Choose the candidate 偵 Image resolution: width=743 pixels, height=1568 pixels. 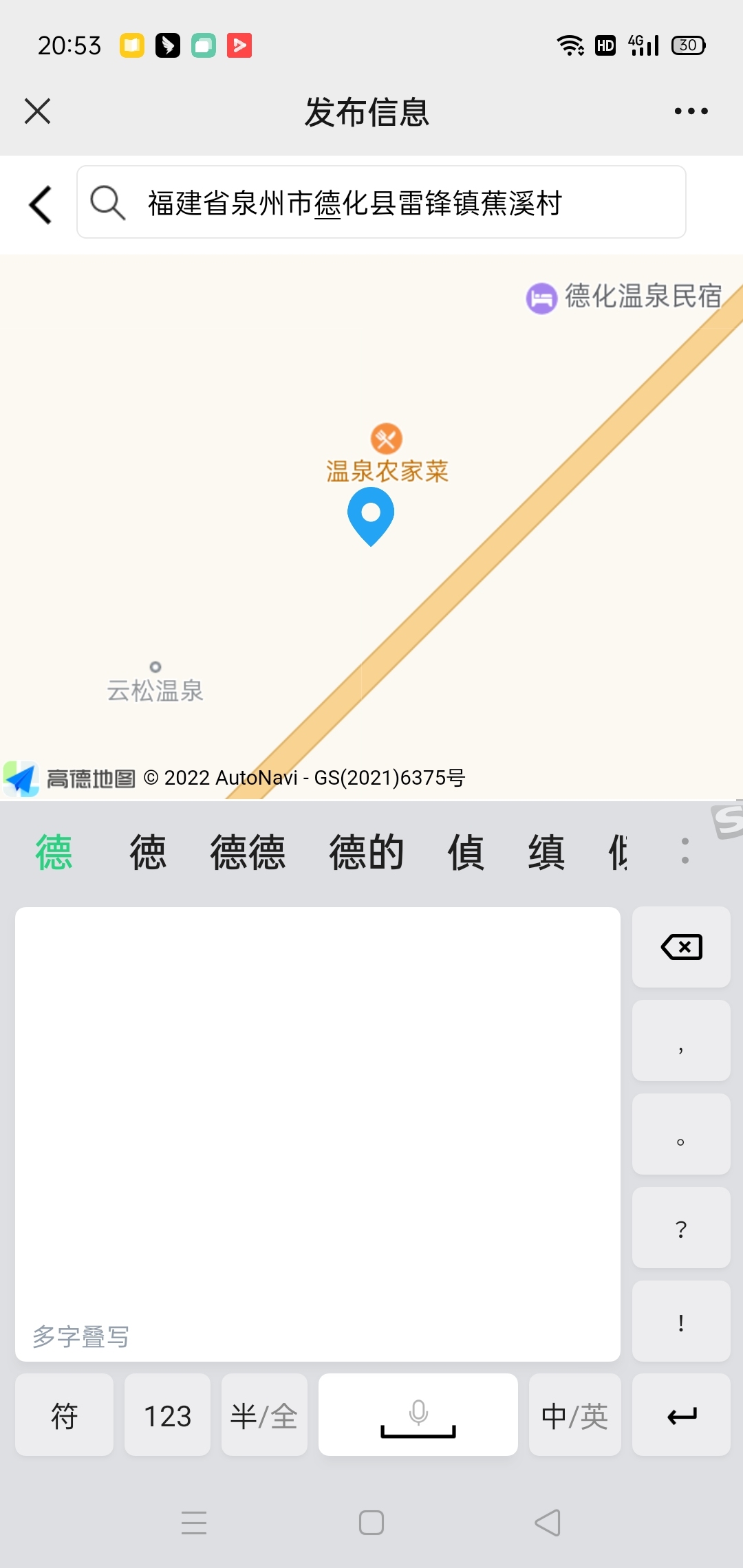(x=466, y=852)
